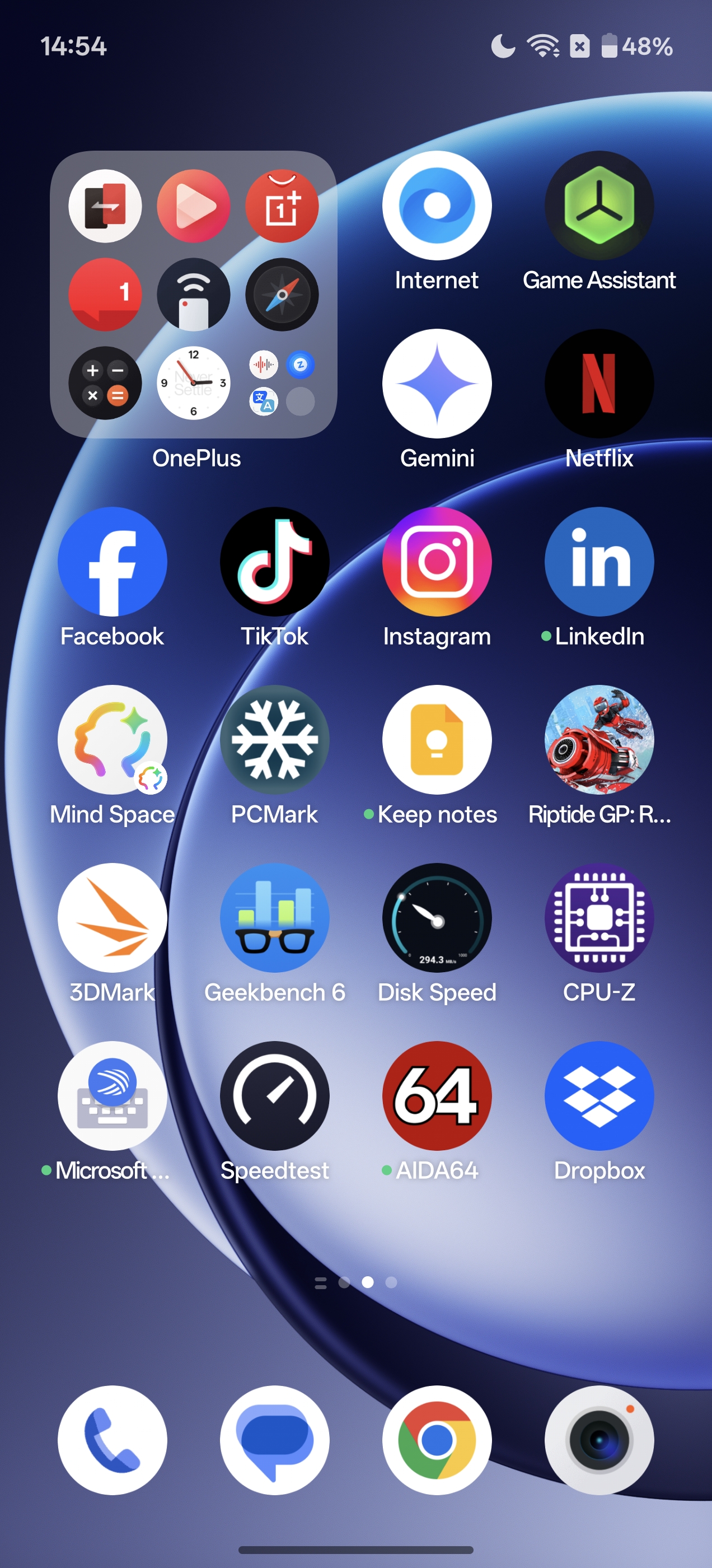The image size is (712, 1568).
Task: Open Dropbox
Action: [599, 1096]
